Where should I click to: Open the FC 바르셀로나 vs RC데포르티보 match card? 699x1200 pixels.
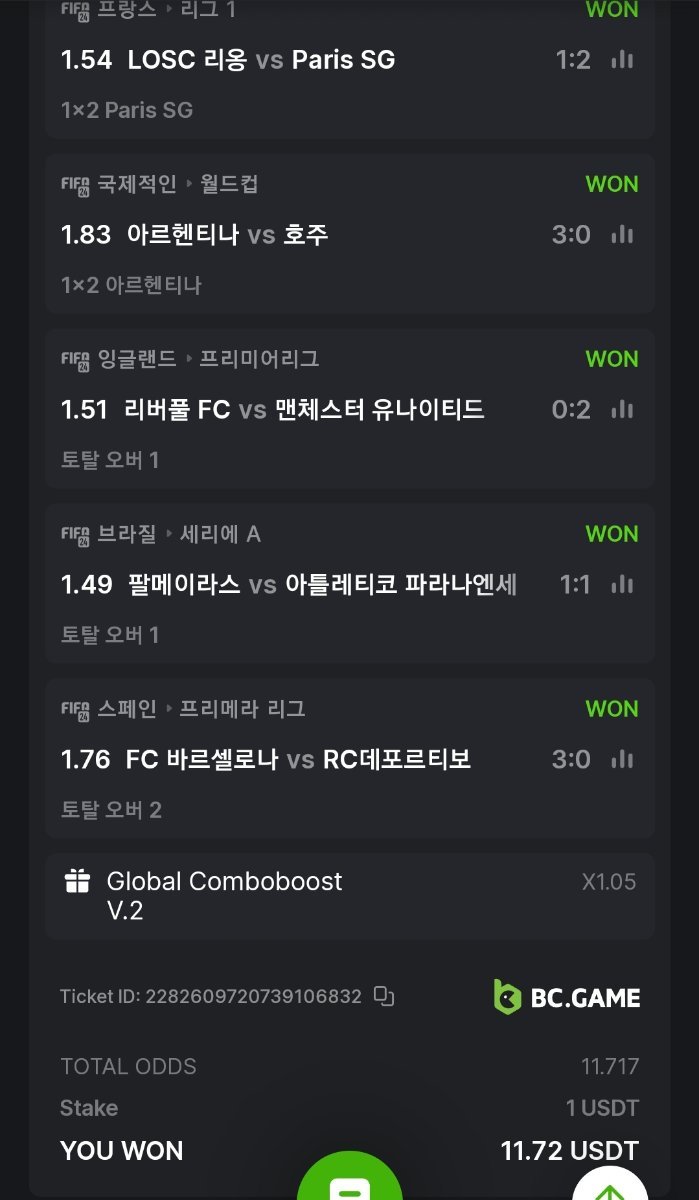point(300,760)
